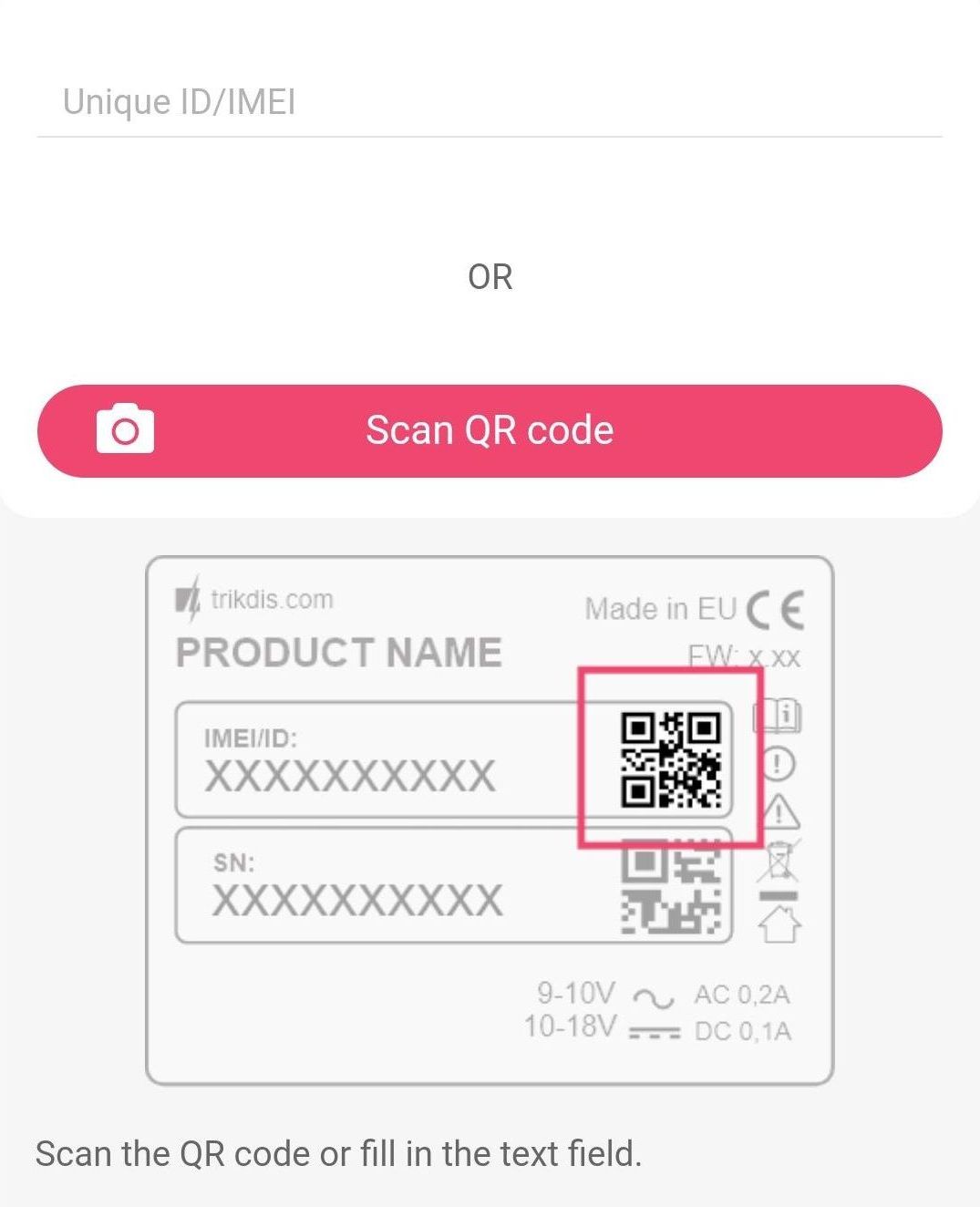
Task: Click the trikdis.com lightning logo
Action: click(191, 599)
